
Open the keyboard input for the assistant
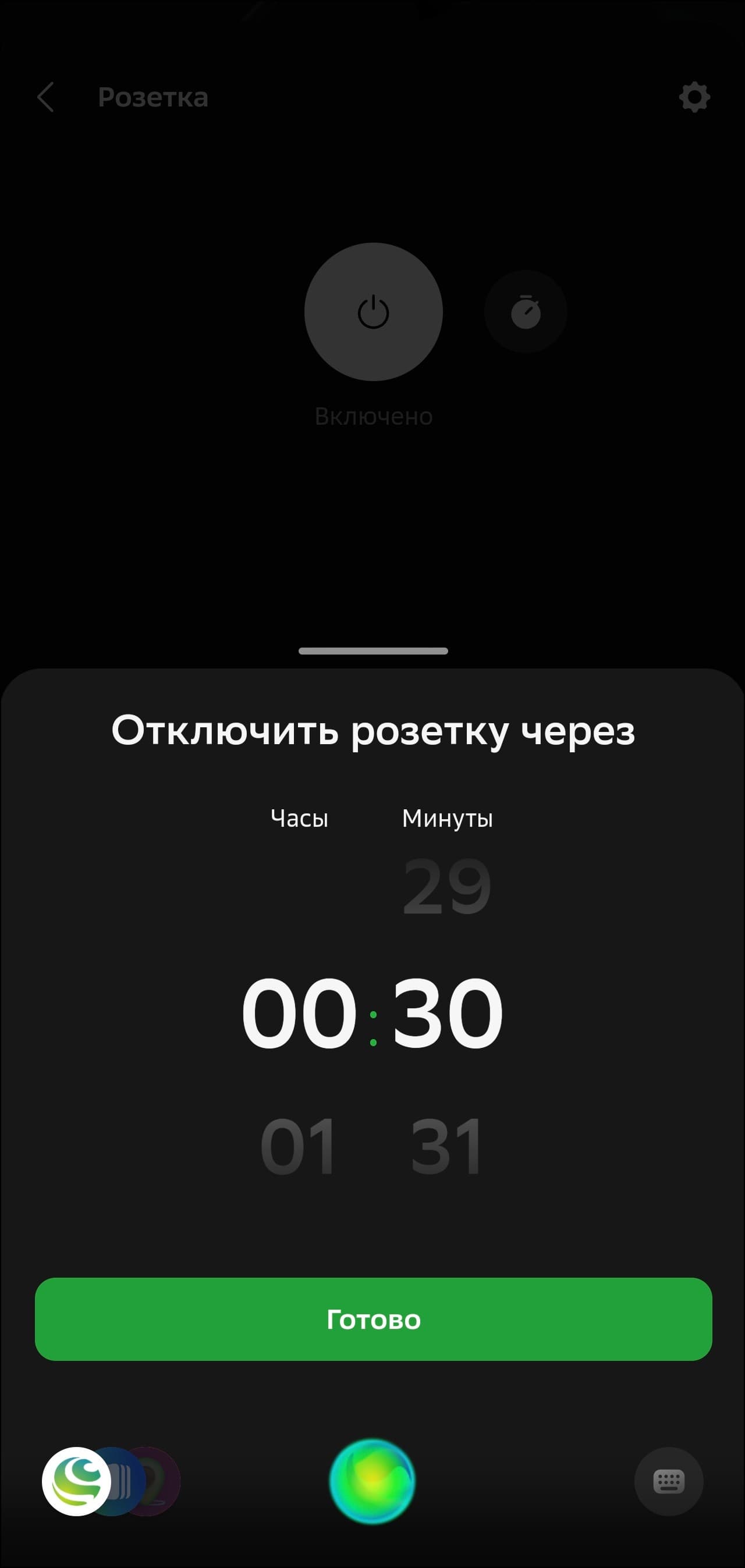(x=668, y=1481)
